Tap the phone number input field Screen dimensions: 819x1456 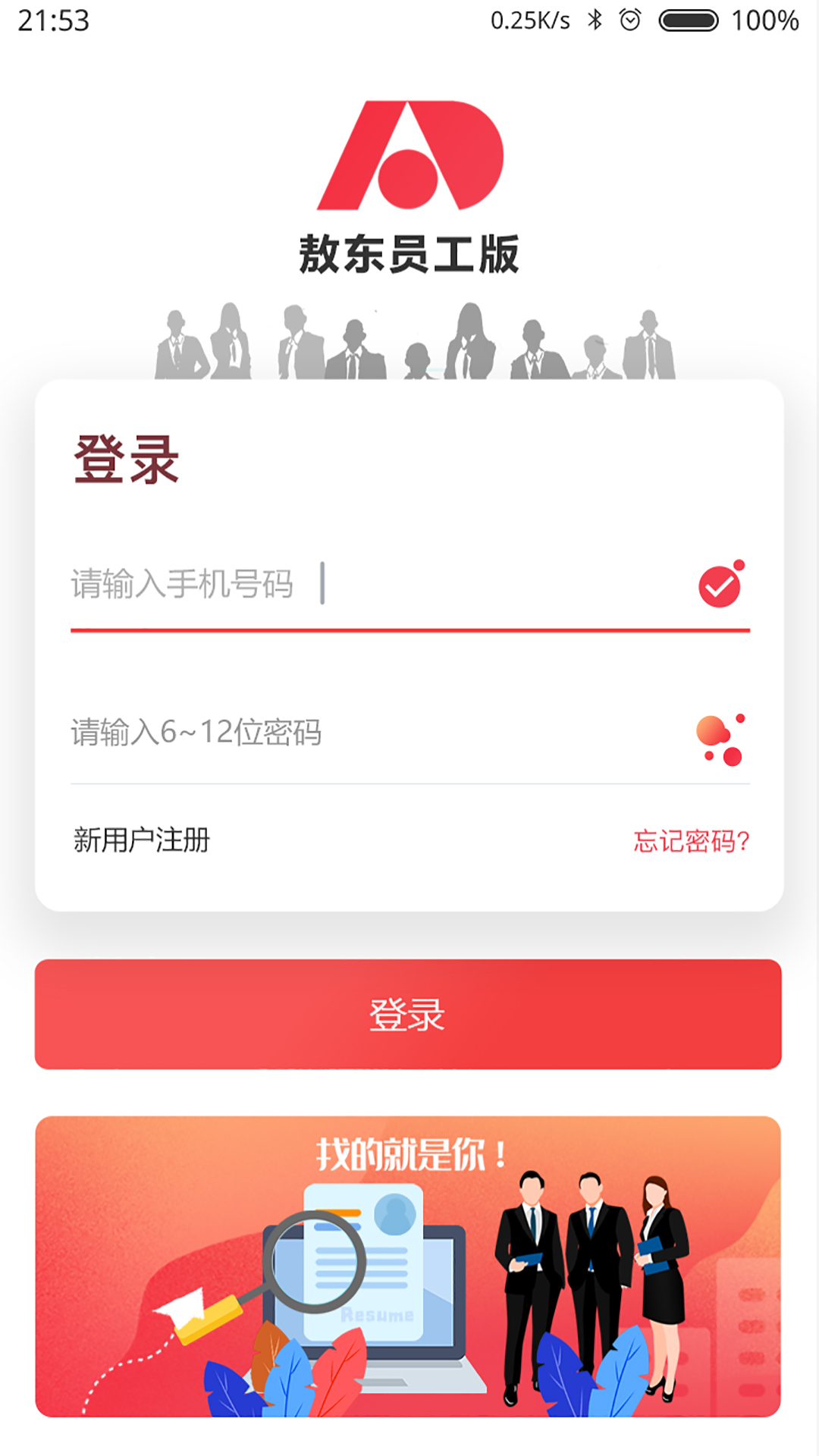[x=379, y=584]
